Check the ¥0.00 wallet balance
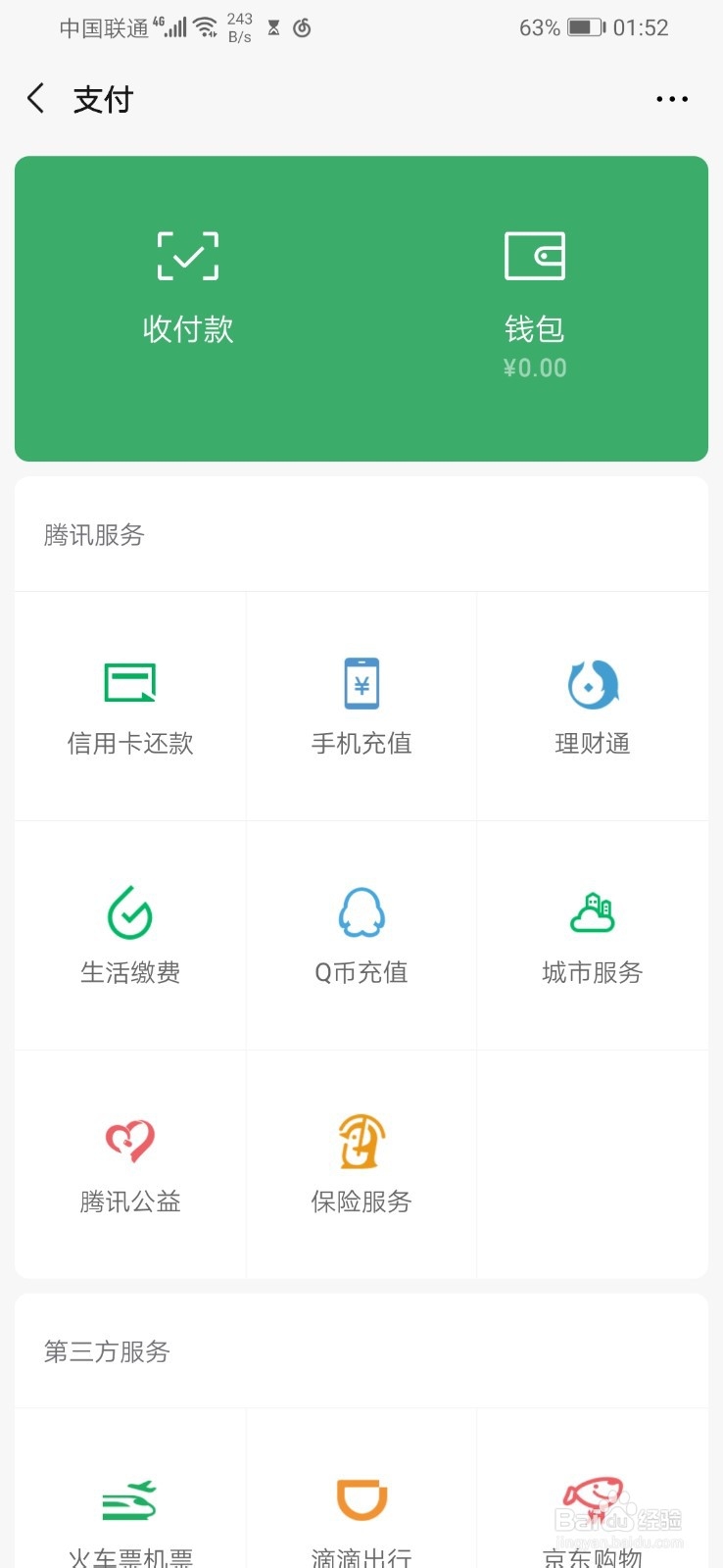723x1568 pixels. pos(535,368)
